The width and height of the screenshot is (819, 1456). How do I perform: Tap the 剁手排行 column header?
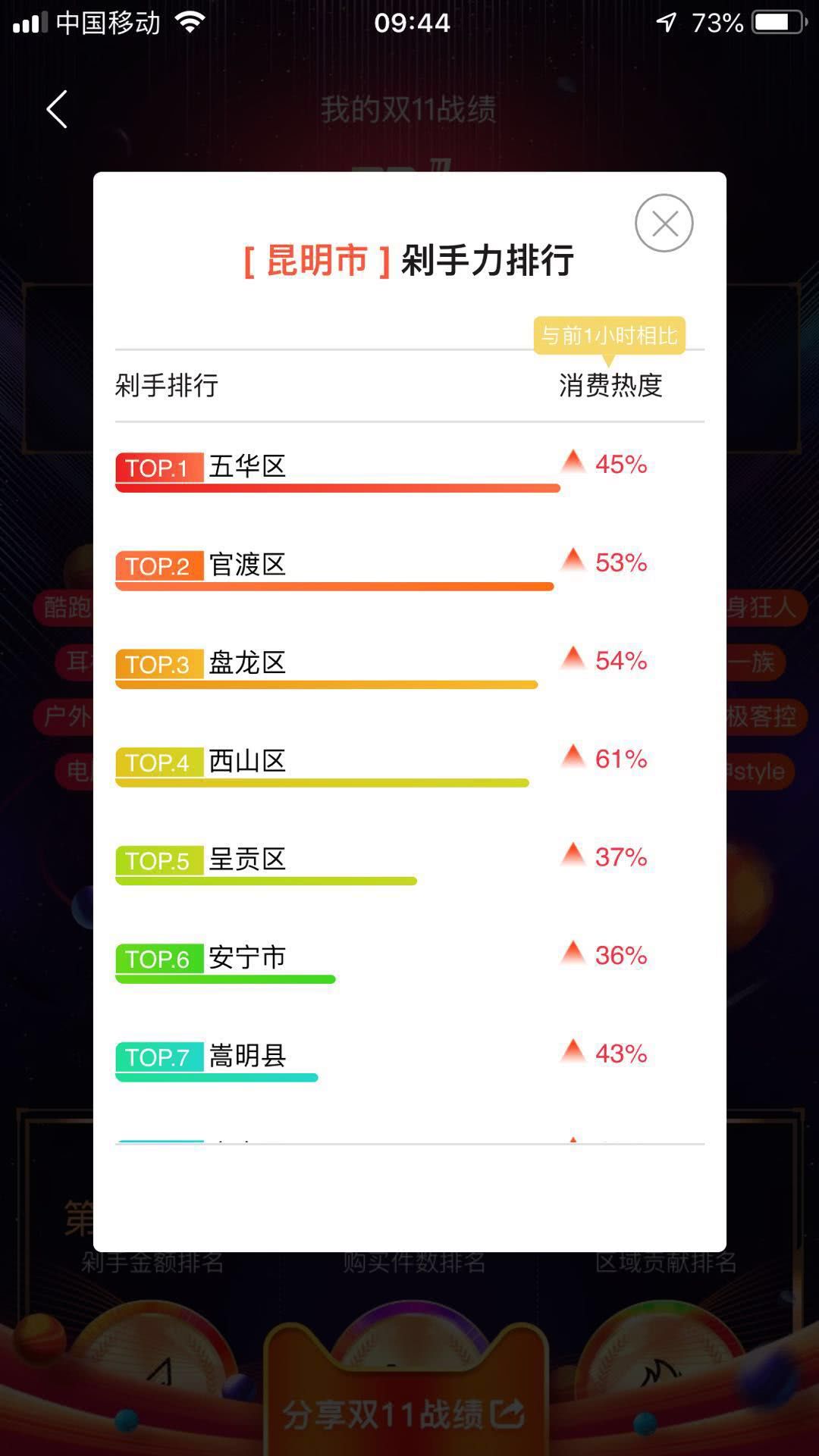point(167,386)
